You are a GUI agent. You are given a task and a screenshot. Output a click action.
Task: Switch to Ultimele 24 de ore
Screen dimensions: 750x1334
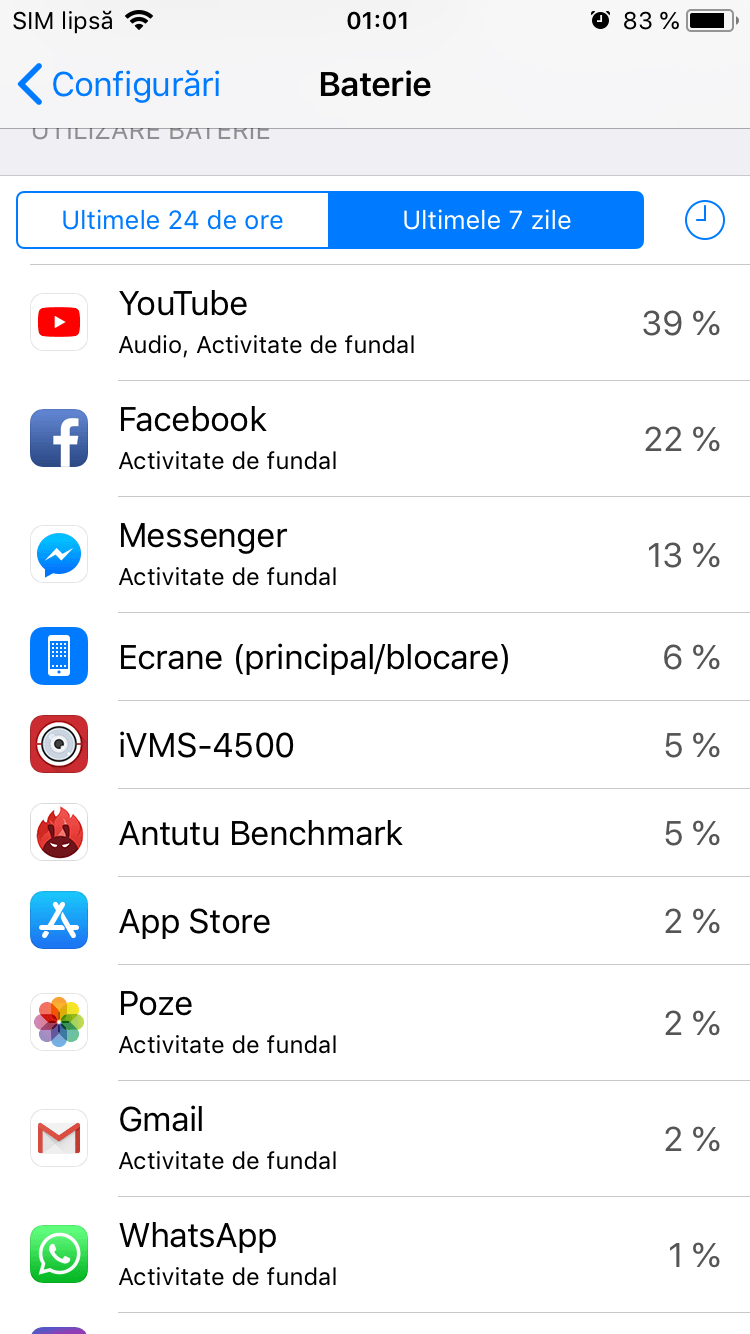[172, 220]
